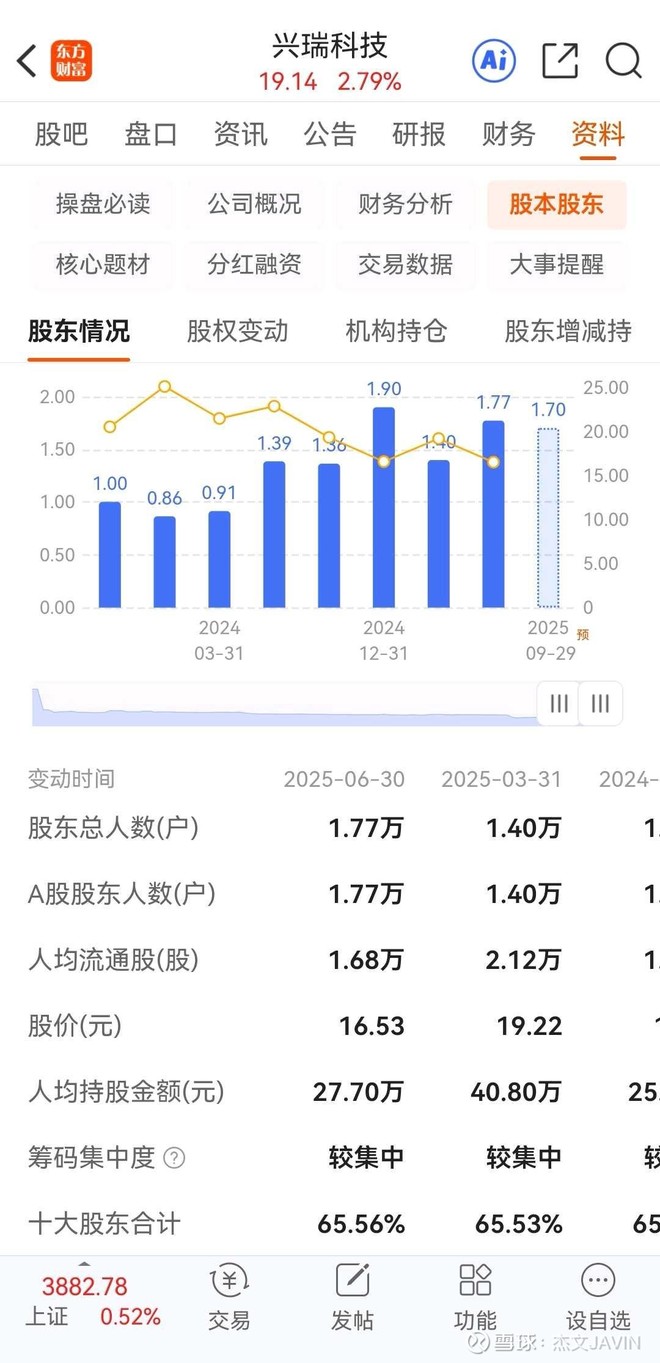Open the 公司概况 section

point(254,204)
